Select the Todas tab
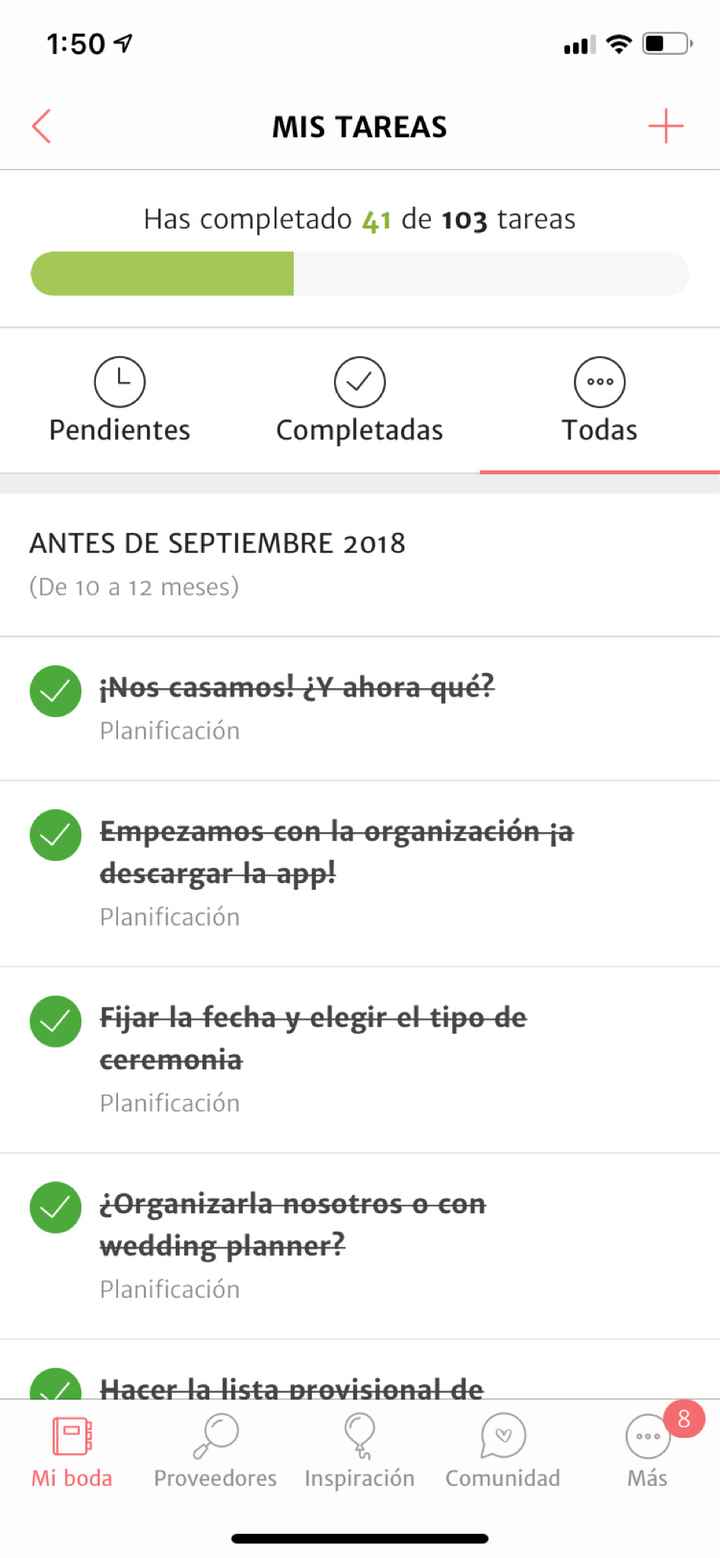The width and height of the screenshot is (720, 1558). click(599, 402)
